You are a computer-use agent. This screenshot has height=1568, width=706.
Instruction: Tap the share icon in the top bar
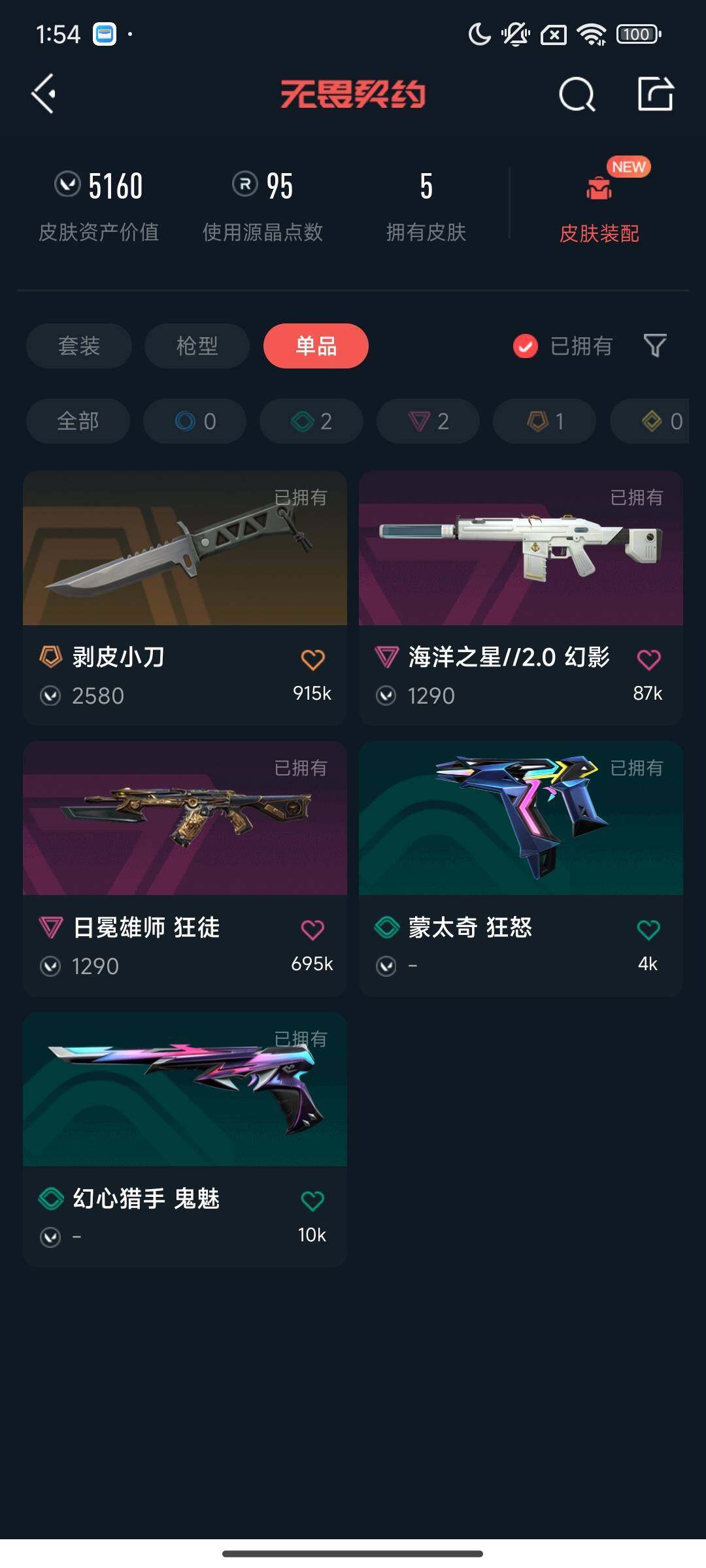tap(657, 95)
